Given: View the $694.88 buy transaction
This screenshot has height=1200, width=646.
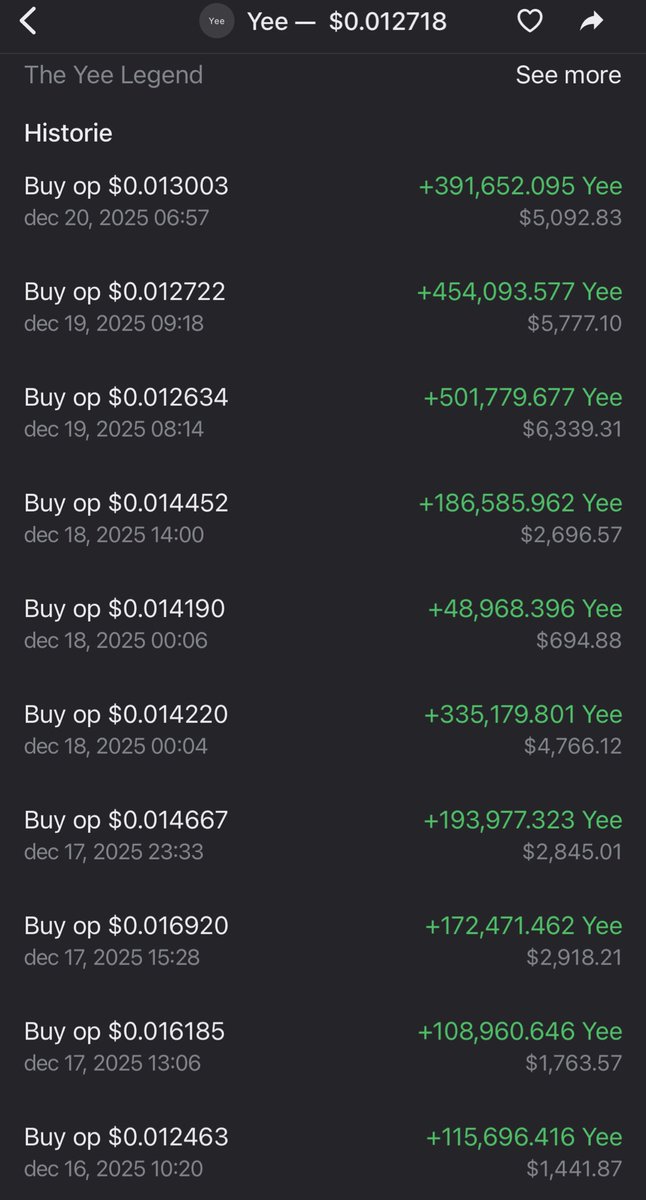Looking at the screenshot, I should [322, 624].
